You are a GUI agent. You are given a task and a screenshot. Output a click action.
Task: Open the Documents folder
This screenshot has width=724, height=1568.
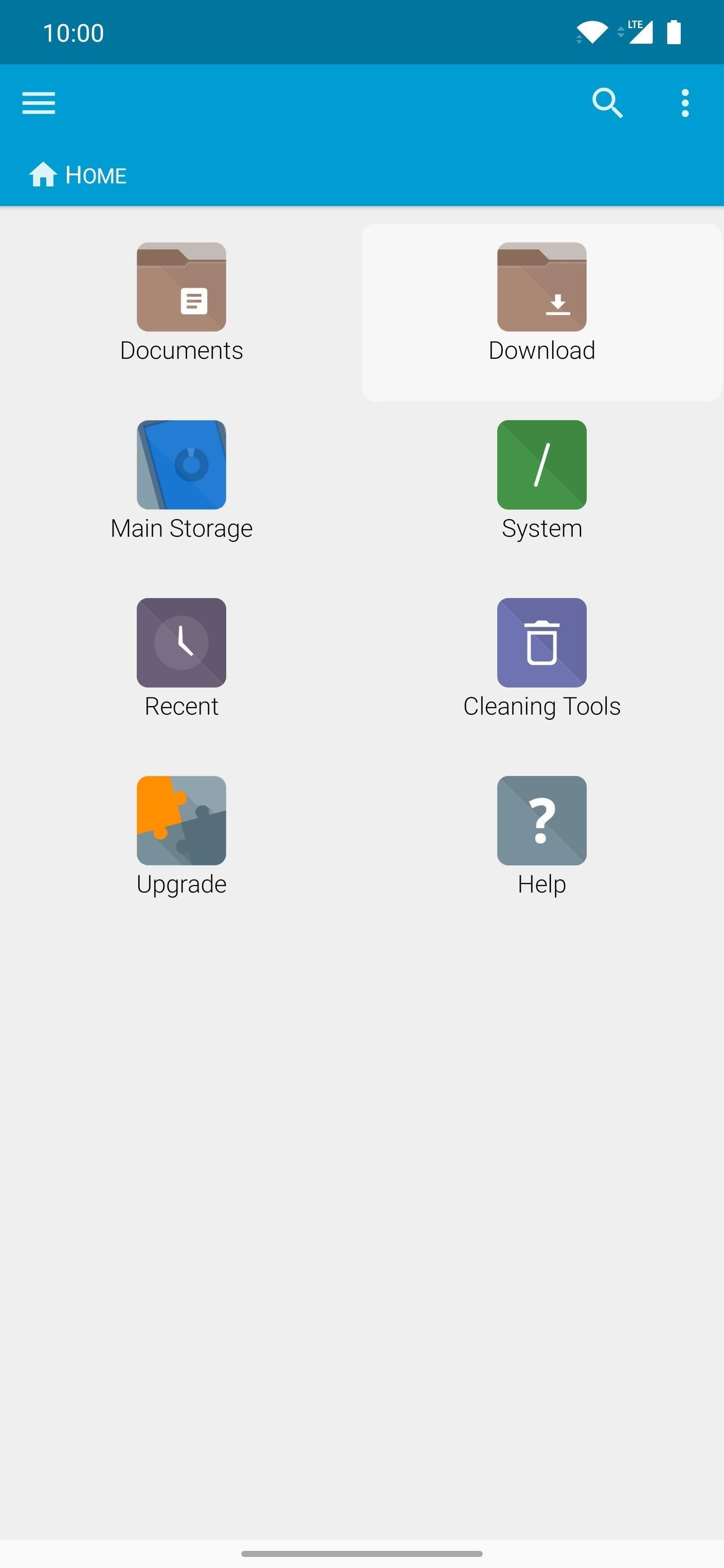tap(181, 303)
